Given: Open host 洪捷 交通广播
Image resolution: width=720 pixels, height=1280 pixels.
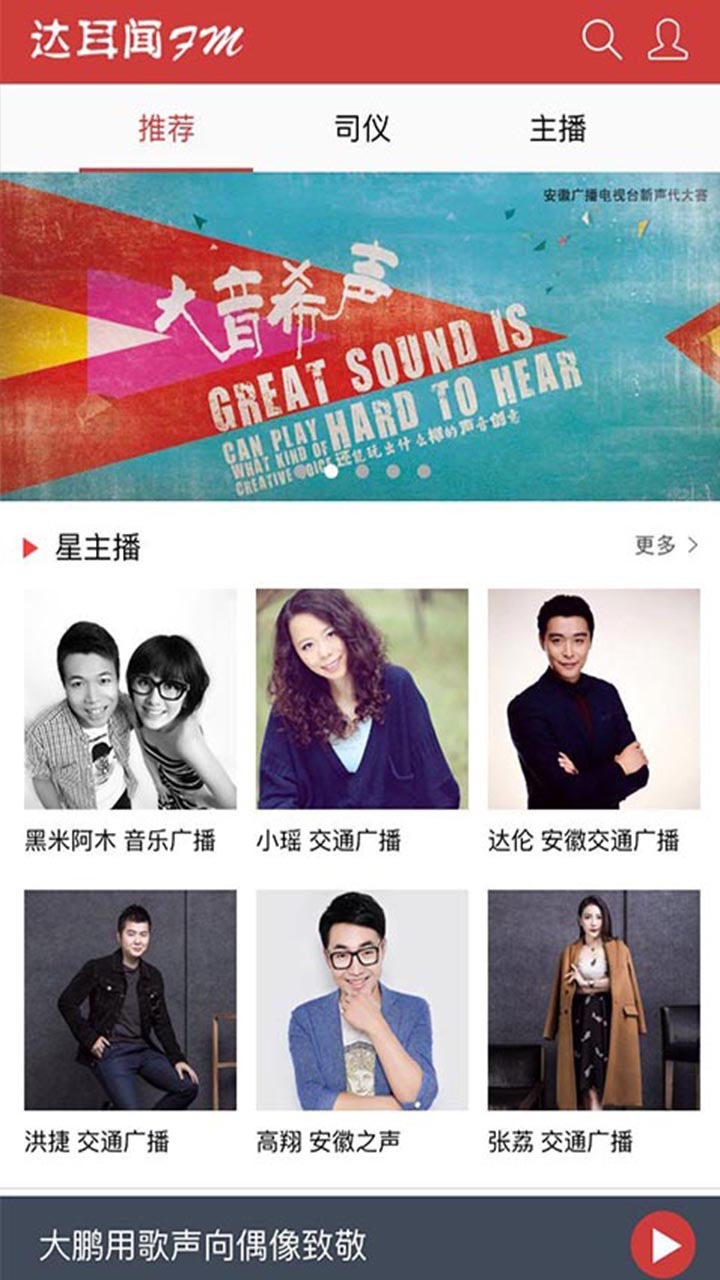Looking at the screenshot, I should point(130,1000).
